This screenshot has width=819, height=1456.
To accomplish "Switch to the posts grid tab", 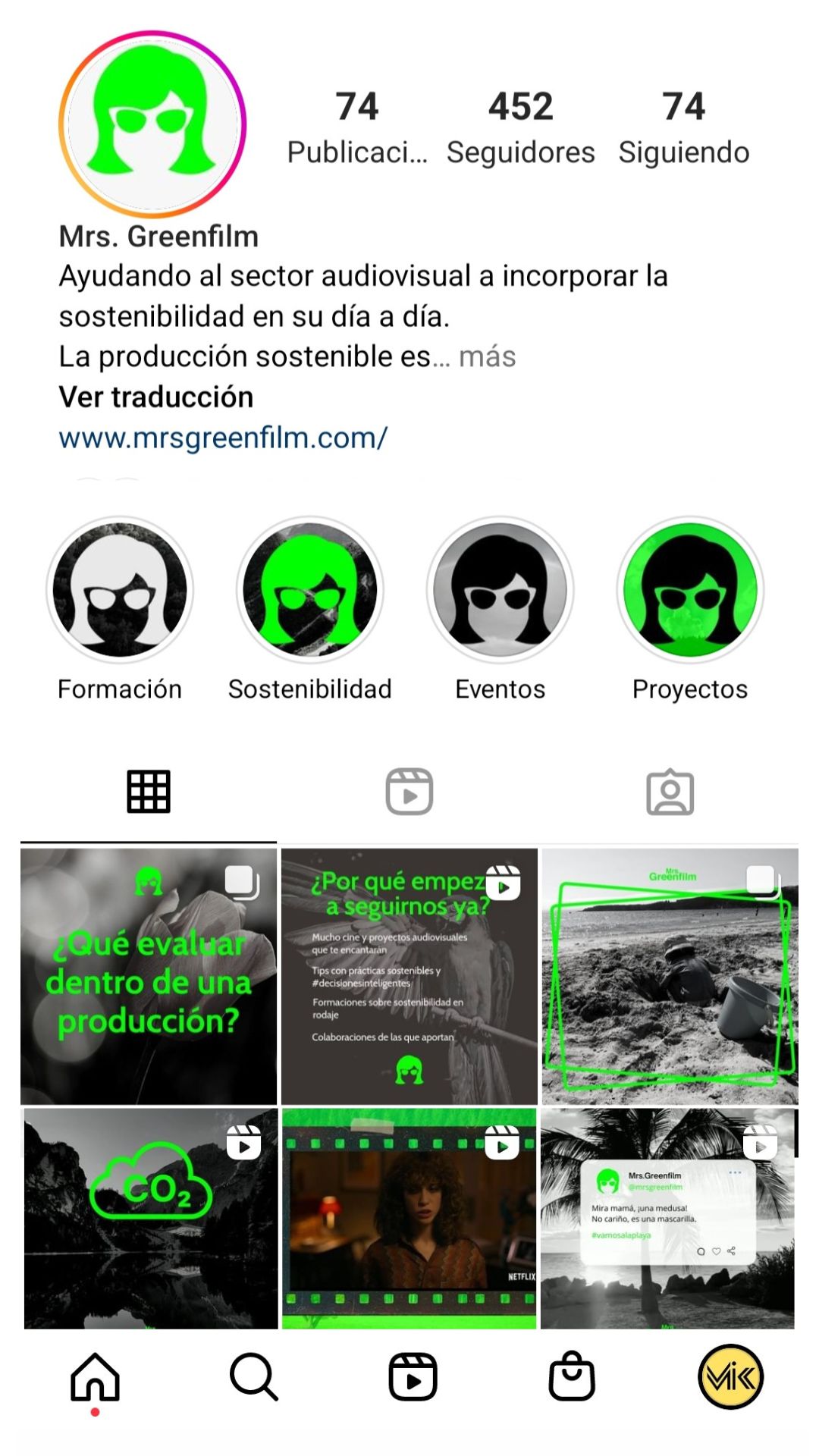I will pos(149,792).
